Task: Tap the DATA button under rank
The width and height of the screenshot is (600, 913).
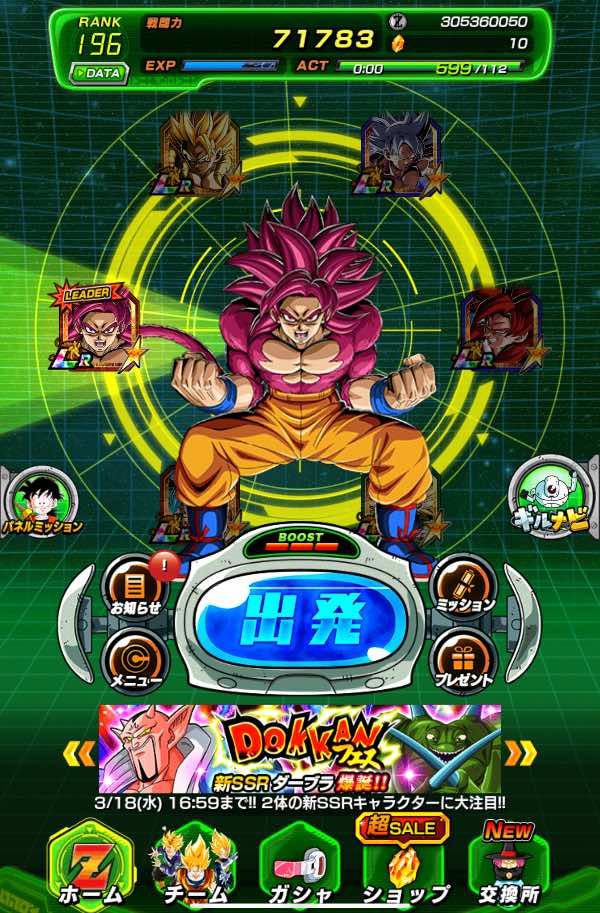Action: (x=98, y=73)
